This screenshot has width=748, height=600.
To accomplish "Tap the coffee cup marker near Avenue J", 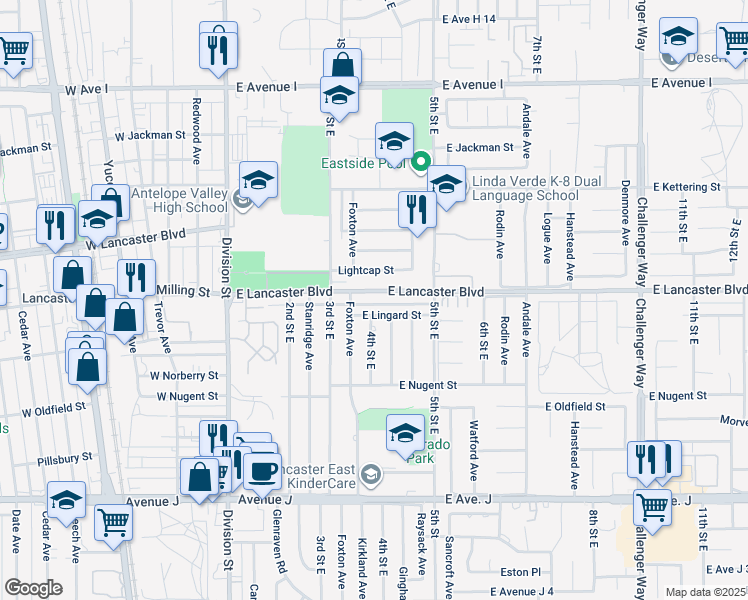I will pos(262,470).
